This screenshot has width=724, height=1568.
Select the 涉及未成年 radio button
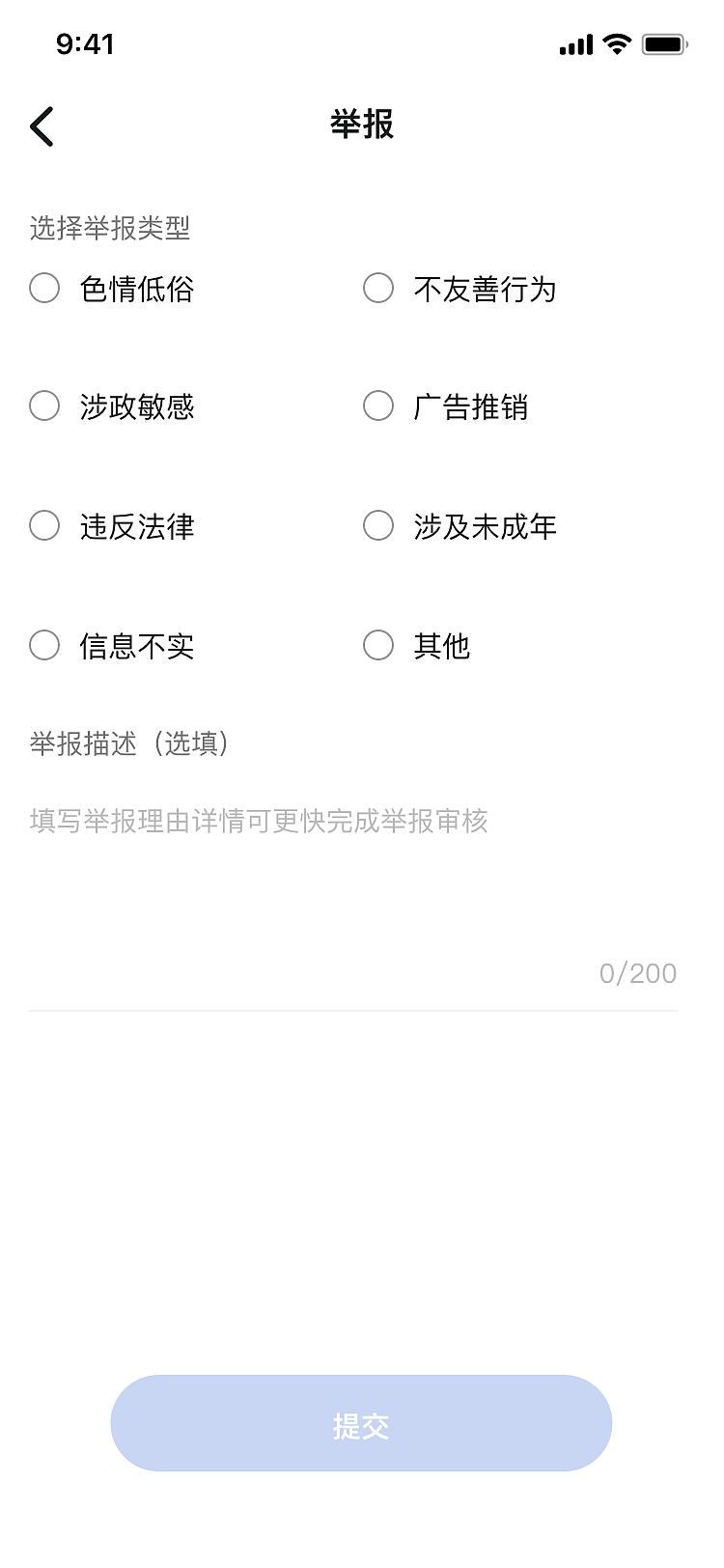(377, 524)
